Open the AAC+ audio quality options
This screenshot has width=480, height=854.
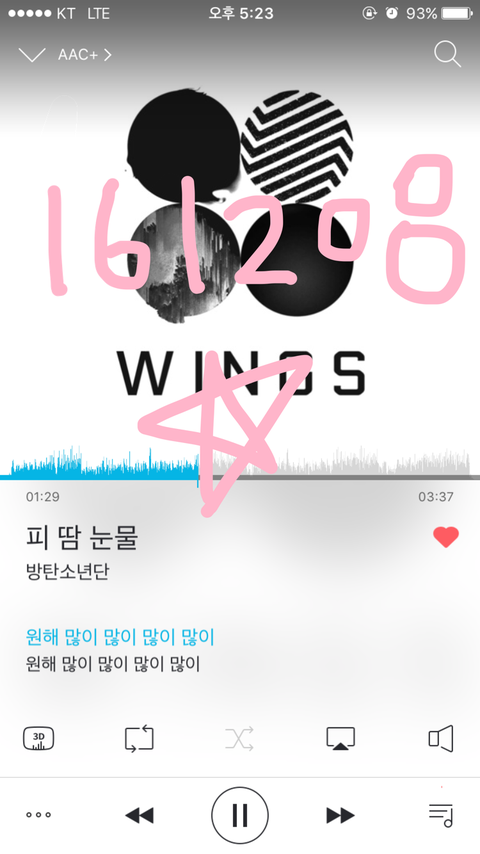84,55
